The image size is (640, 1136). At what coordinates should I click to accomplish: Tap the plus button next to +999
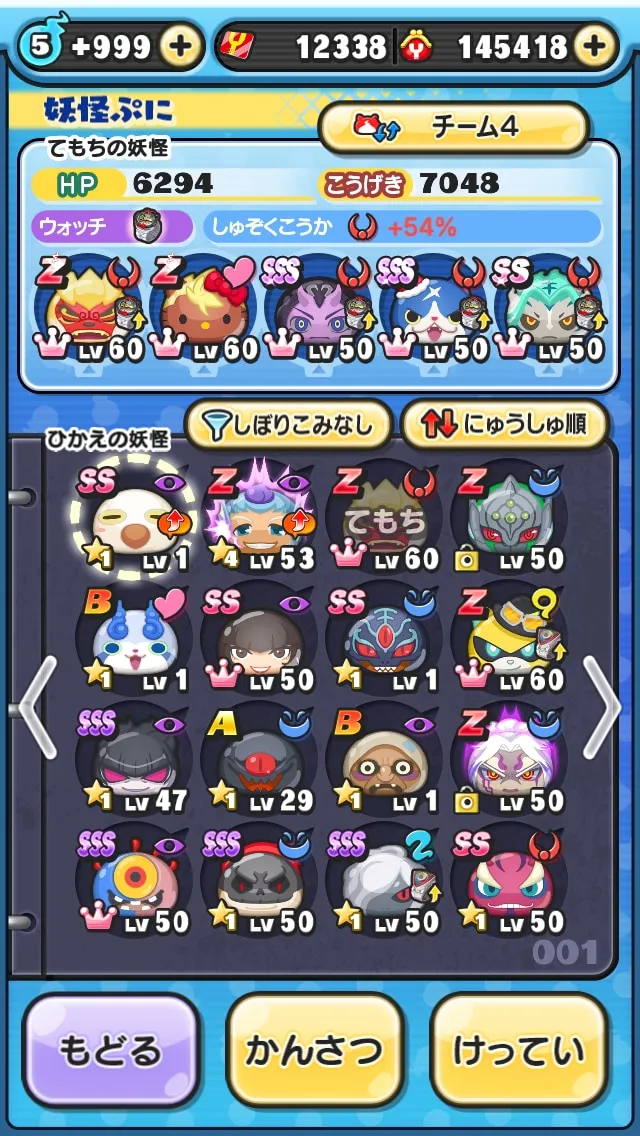(x=180, y=47)
